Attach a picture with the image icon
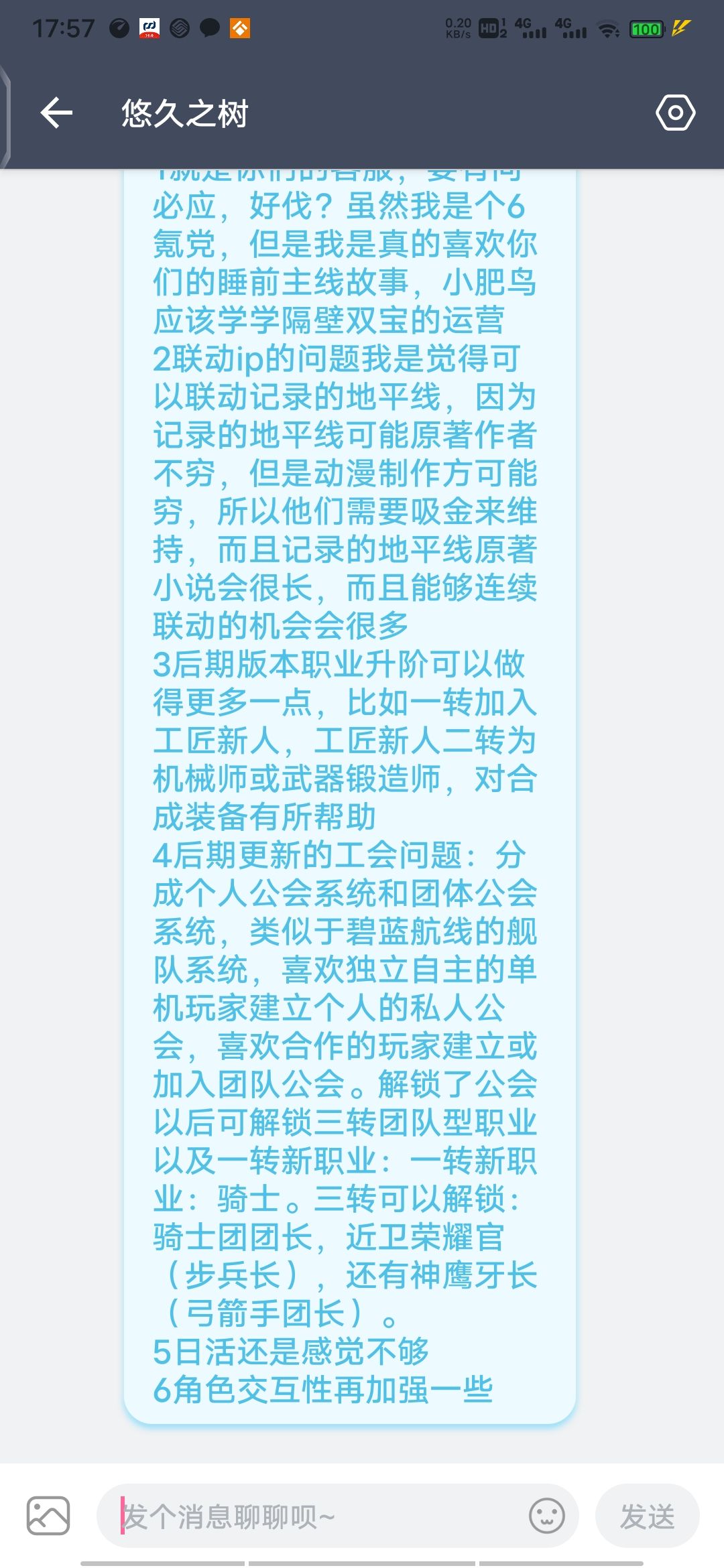The width and height of the screenshot is (724, 1568). coord(48,1515)
